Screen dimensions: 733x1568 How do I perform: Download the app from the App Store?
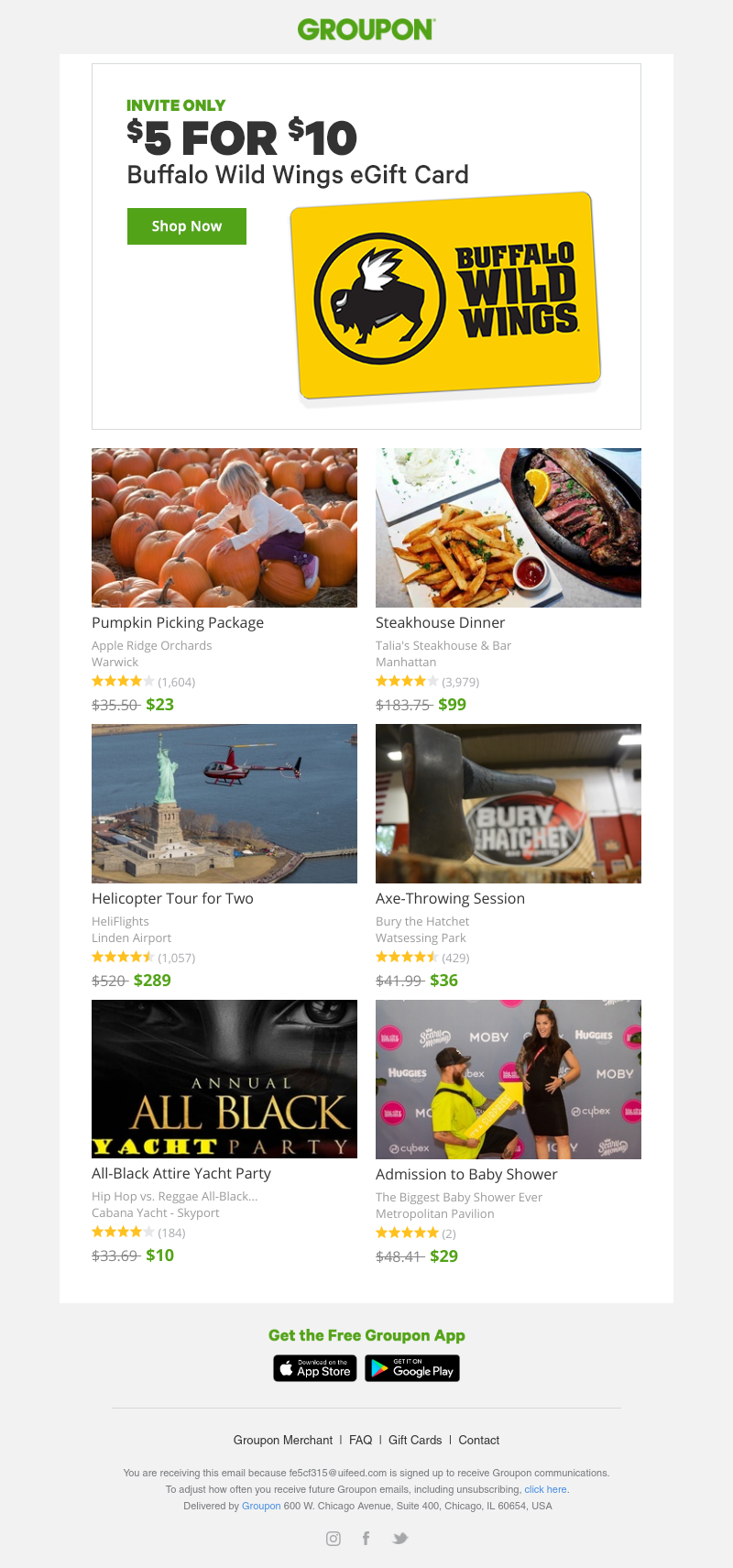point(314,1368)
